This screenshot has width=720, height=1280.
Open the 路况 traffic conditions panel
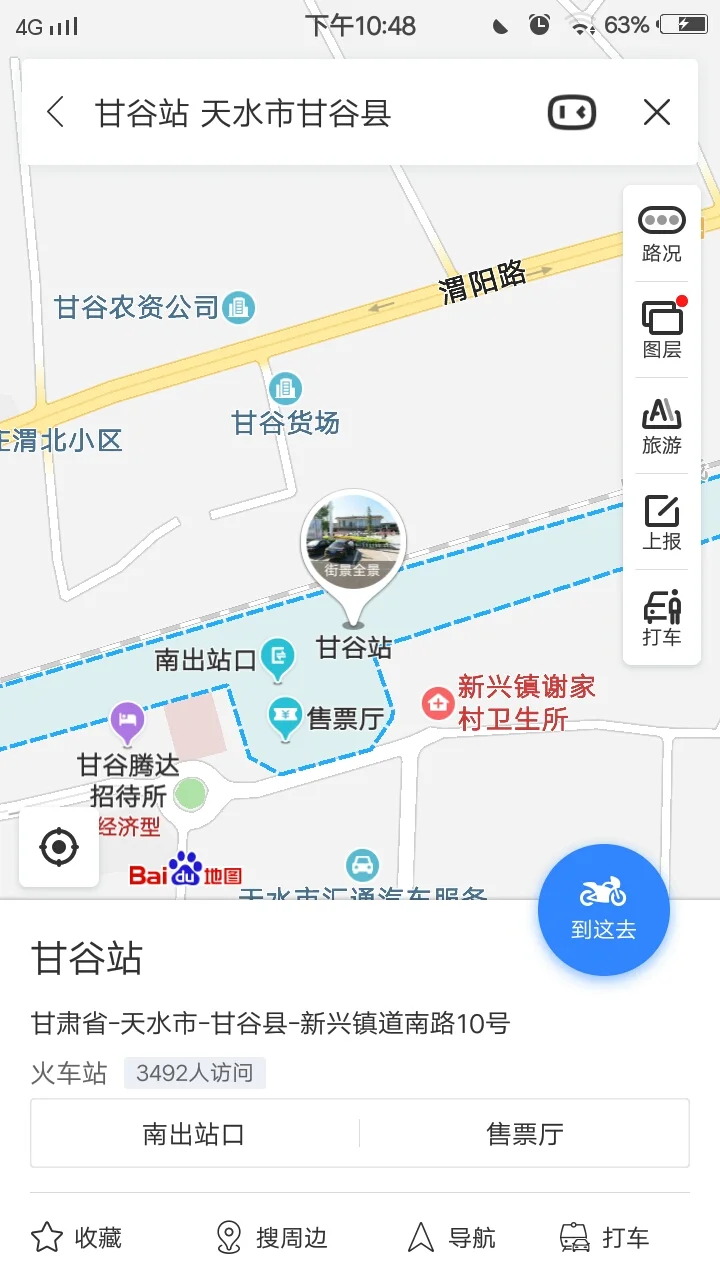660,232
